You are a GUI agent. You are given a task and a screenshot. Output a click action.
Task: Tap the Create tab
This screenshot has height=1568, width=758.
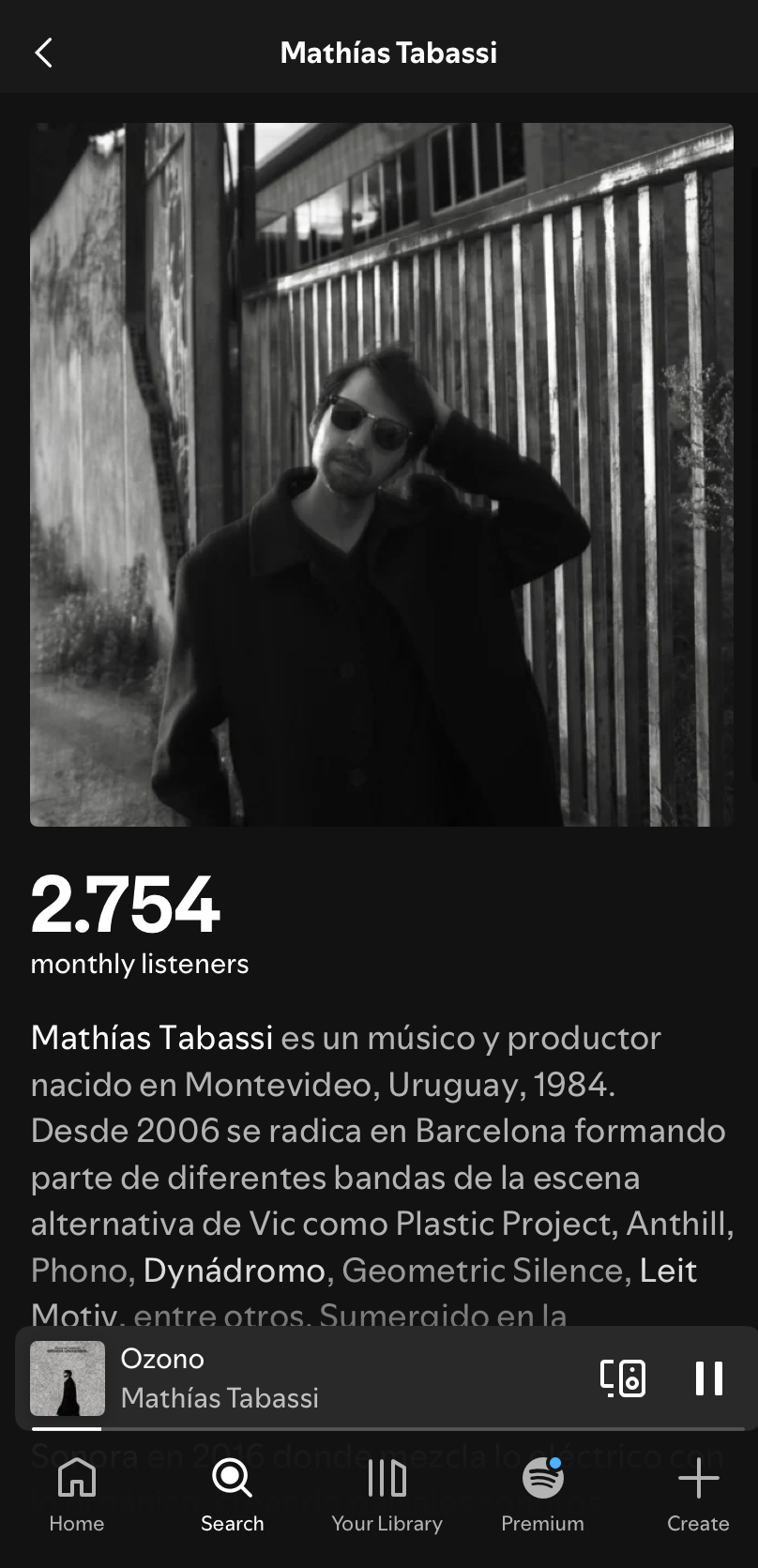[x=698, y=1495]
